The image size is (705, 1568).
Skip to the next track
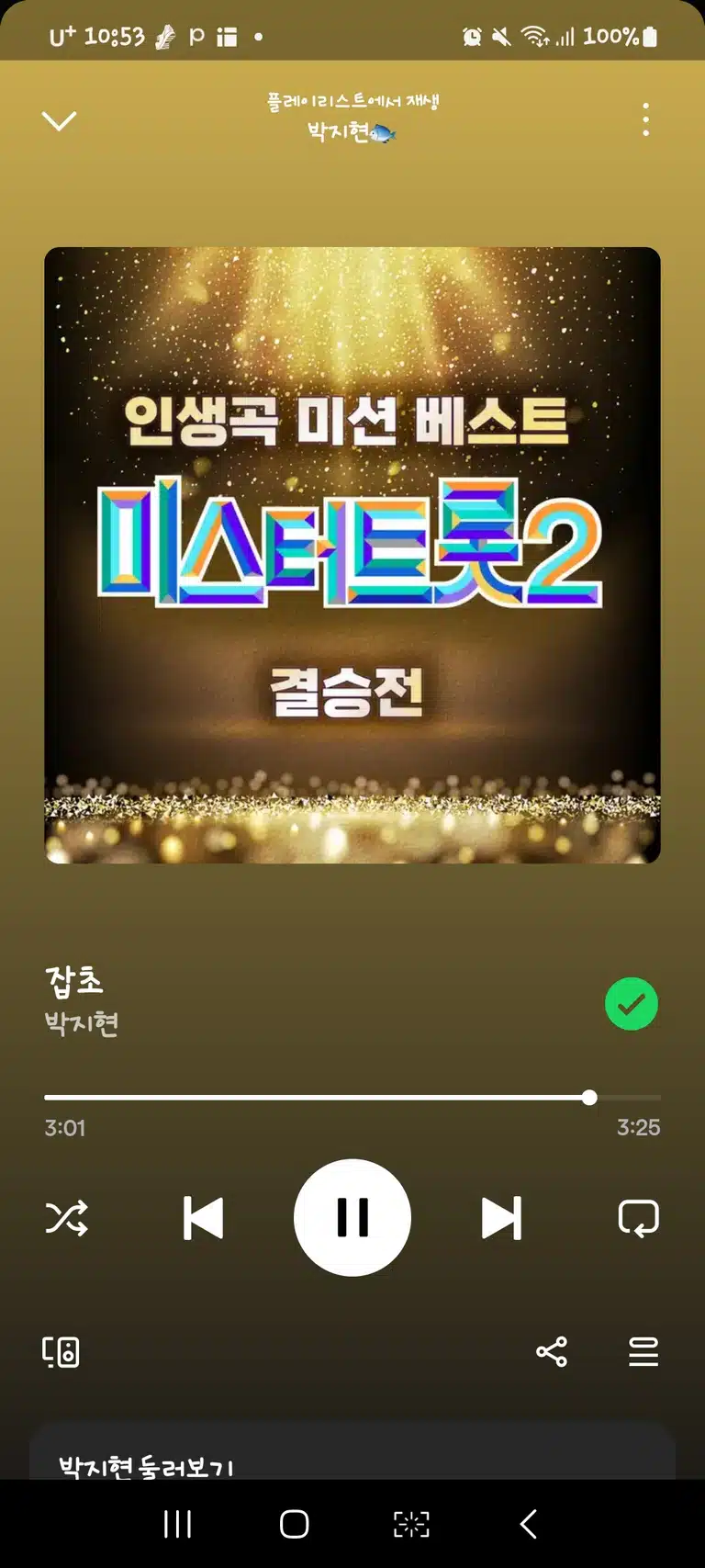tap(501, 1218)
